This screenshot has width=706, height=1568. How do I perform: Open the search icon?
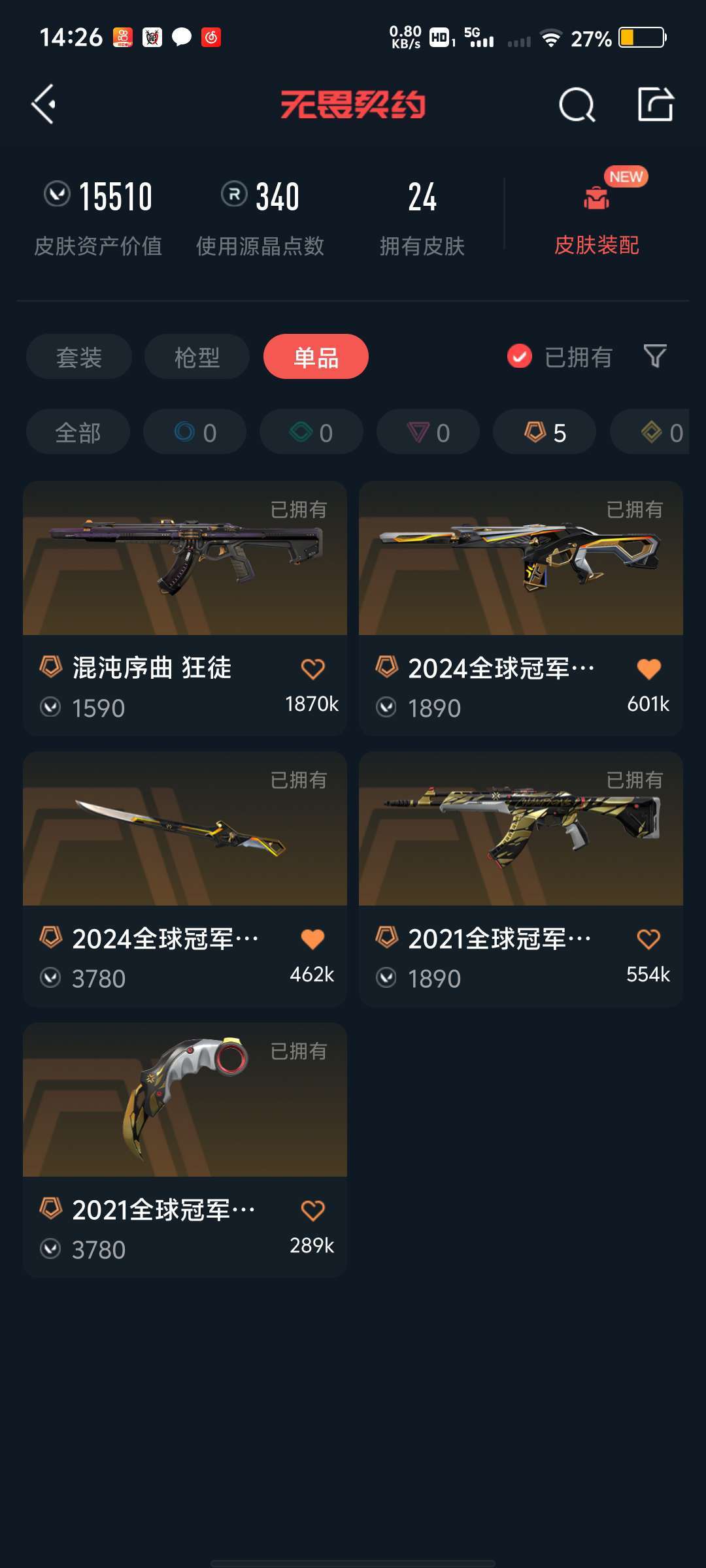coord(577,105)
